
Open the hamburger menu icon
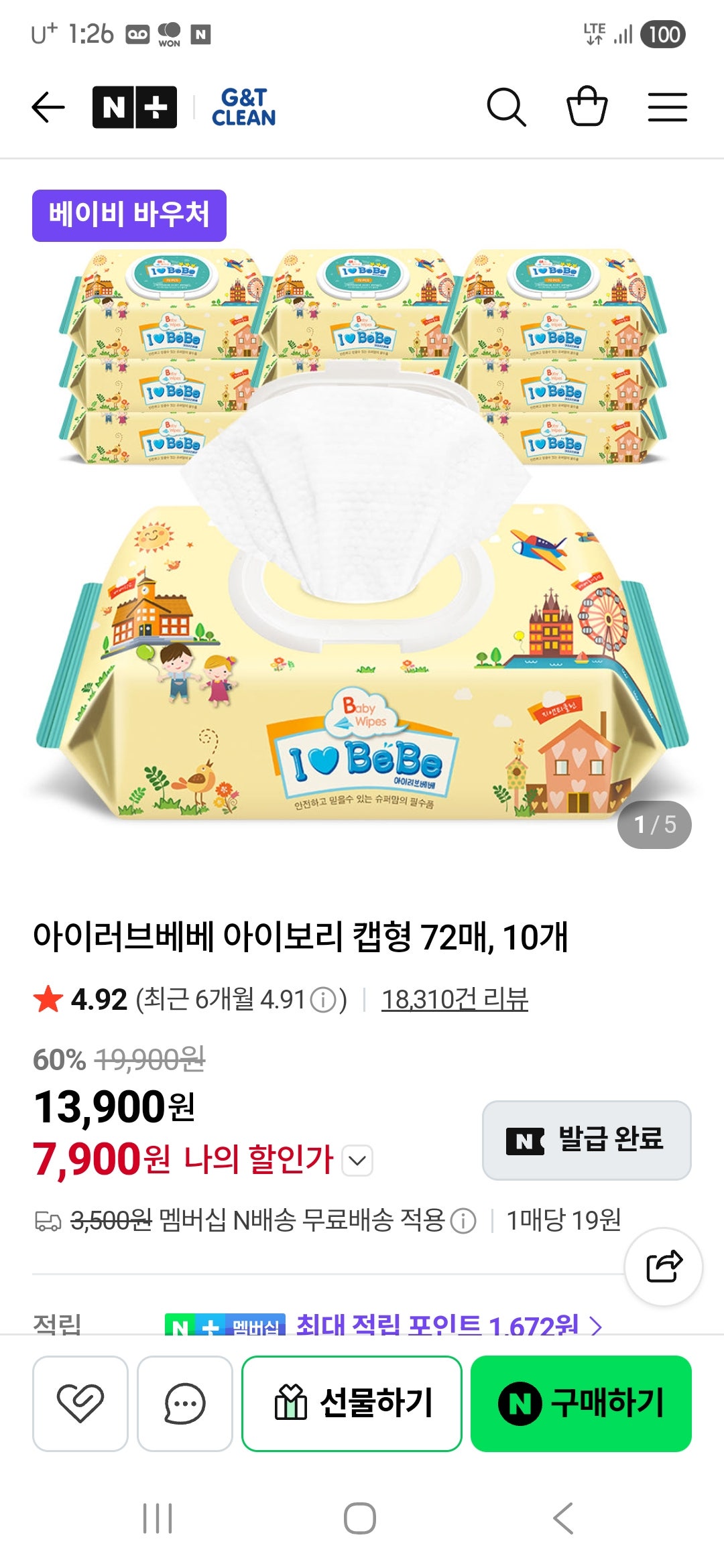tap(667, 107)
